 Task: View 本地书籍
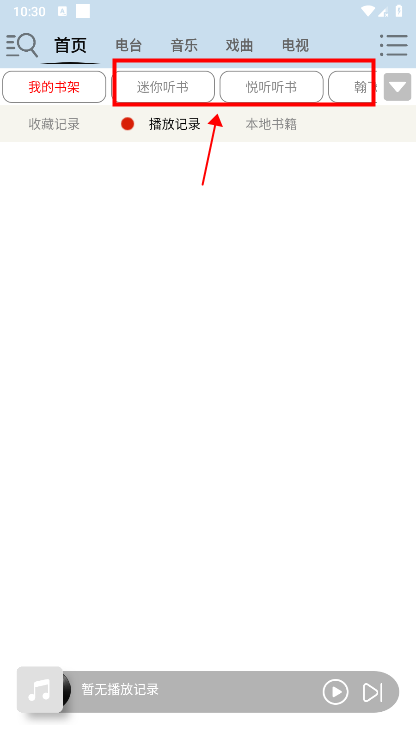click(x=271, y=124)
